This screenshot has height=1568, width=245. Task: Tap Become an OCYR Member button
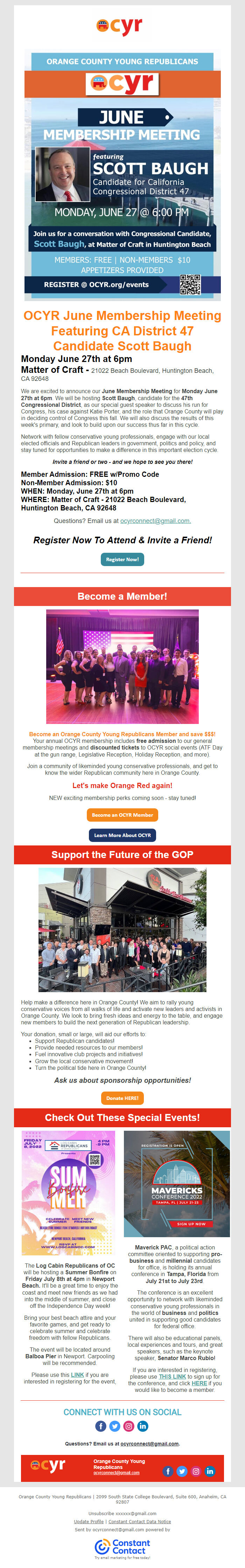(122, 814)
